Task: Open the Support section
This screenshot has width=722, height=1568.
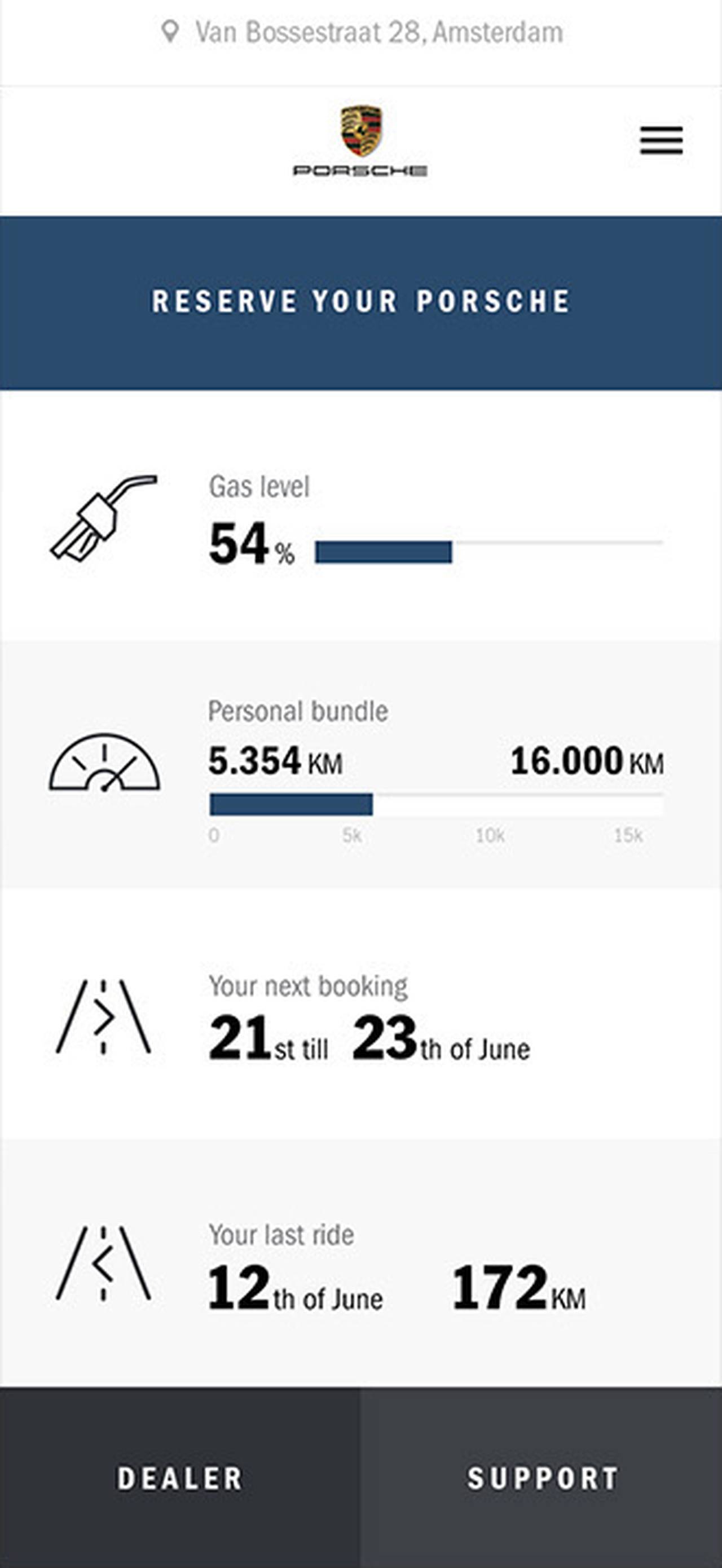Action: tap(542, 1478)
